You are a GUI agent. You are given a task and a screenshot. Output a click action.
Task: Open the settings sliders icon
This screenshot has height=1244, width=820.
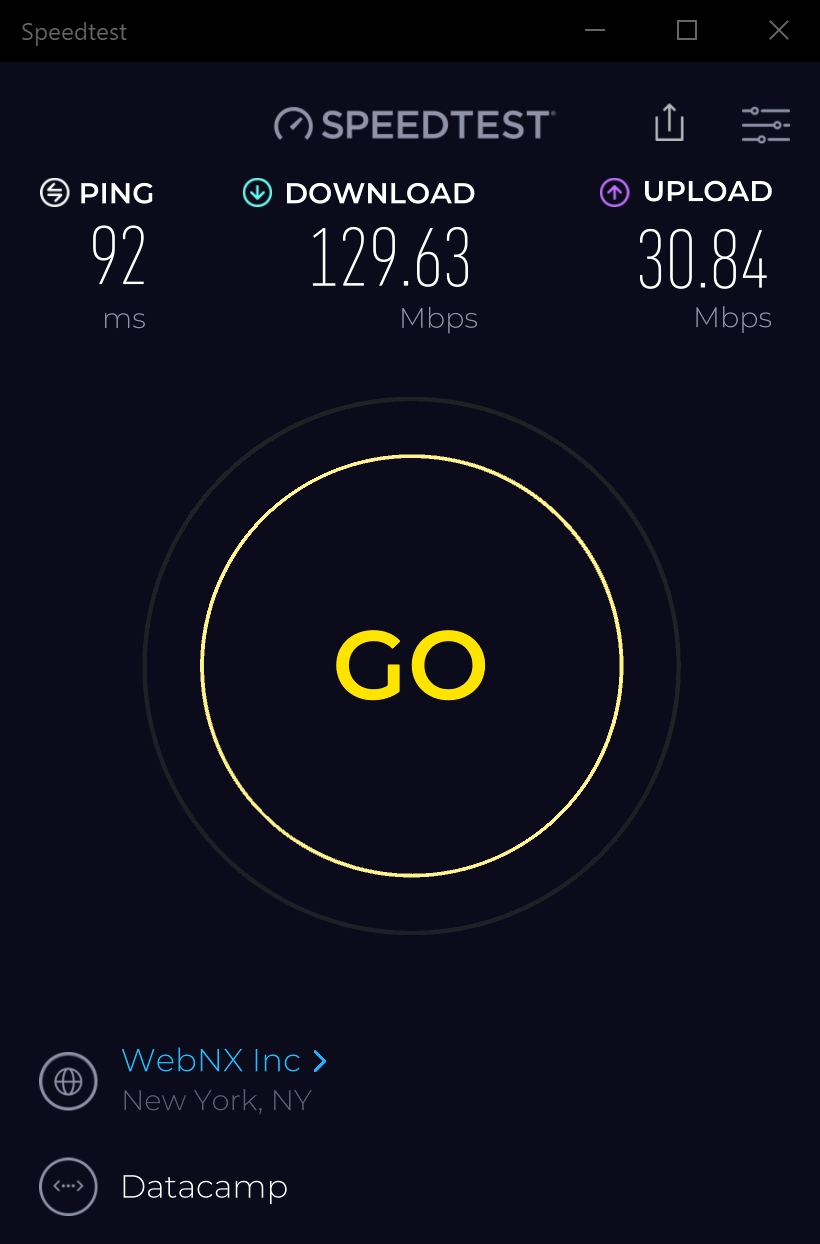(x=765, y=123)
